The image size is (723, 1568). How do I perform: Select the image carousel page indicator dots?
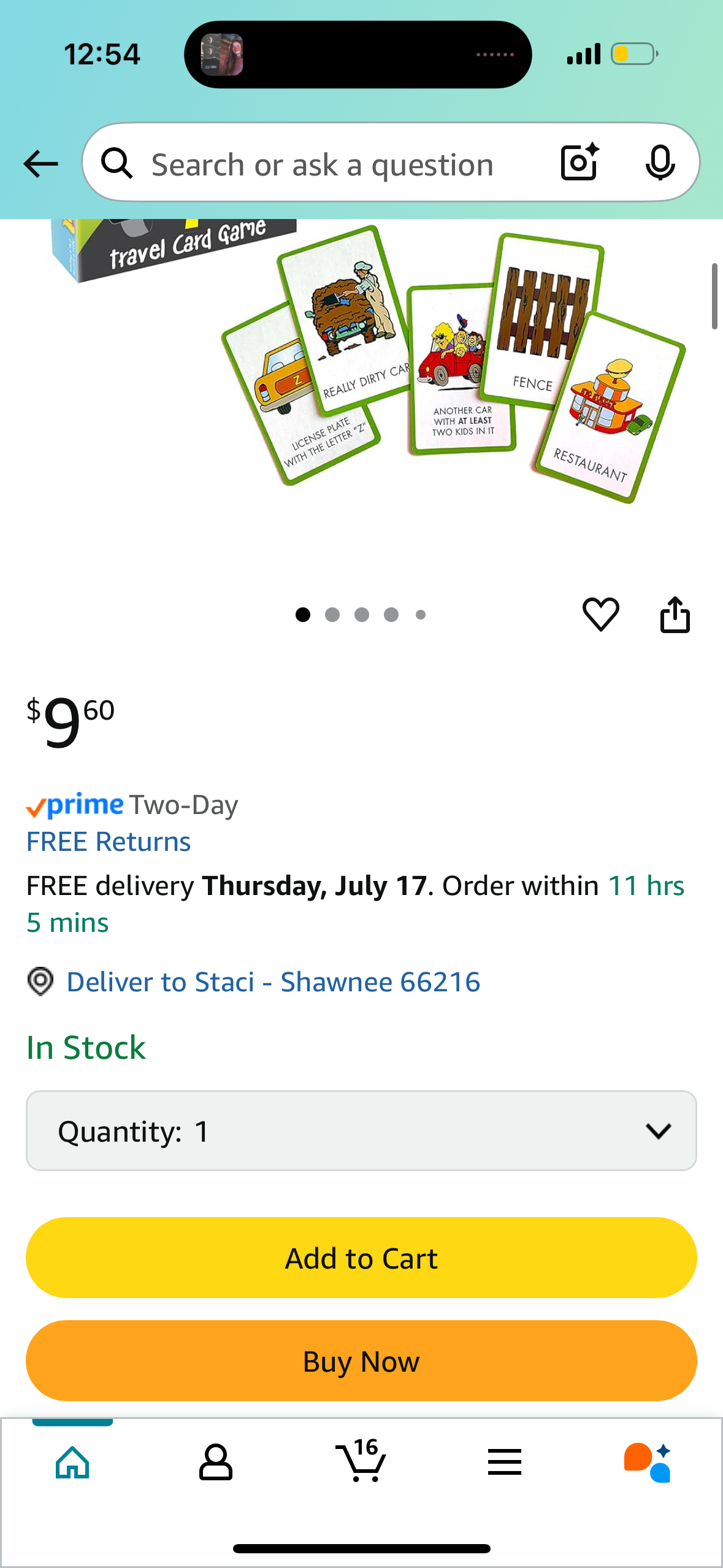361,615
